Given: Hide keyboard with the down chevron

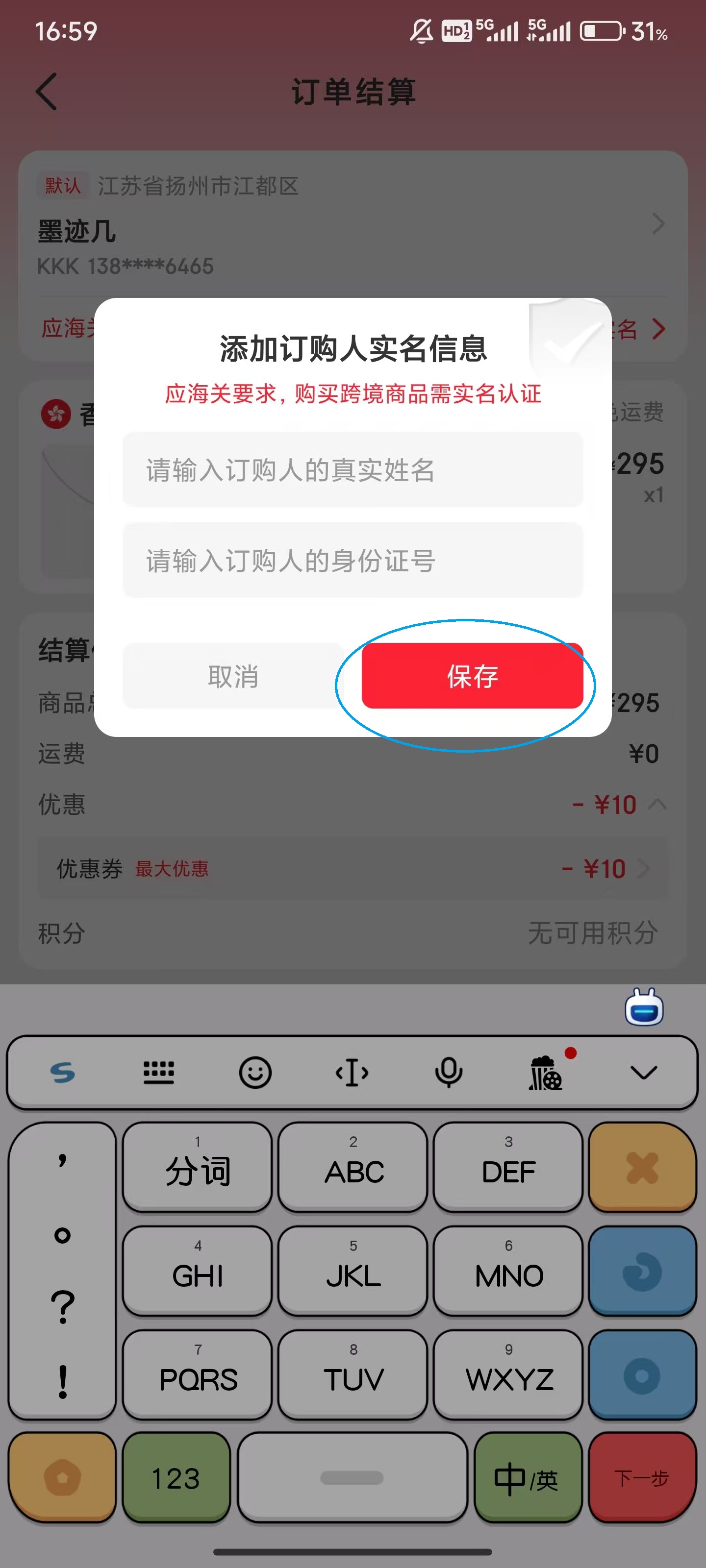Looking at the screenshot, I should tap(644, 1073).
